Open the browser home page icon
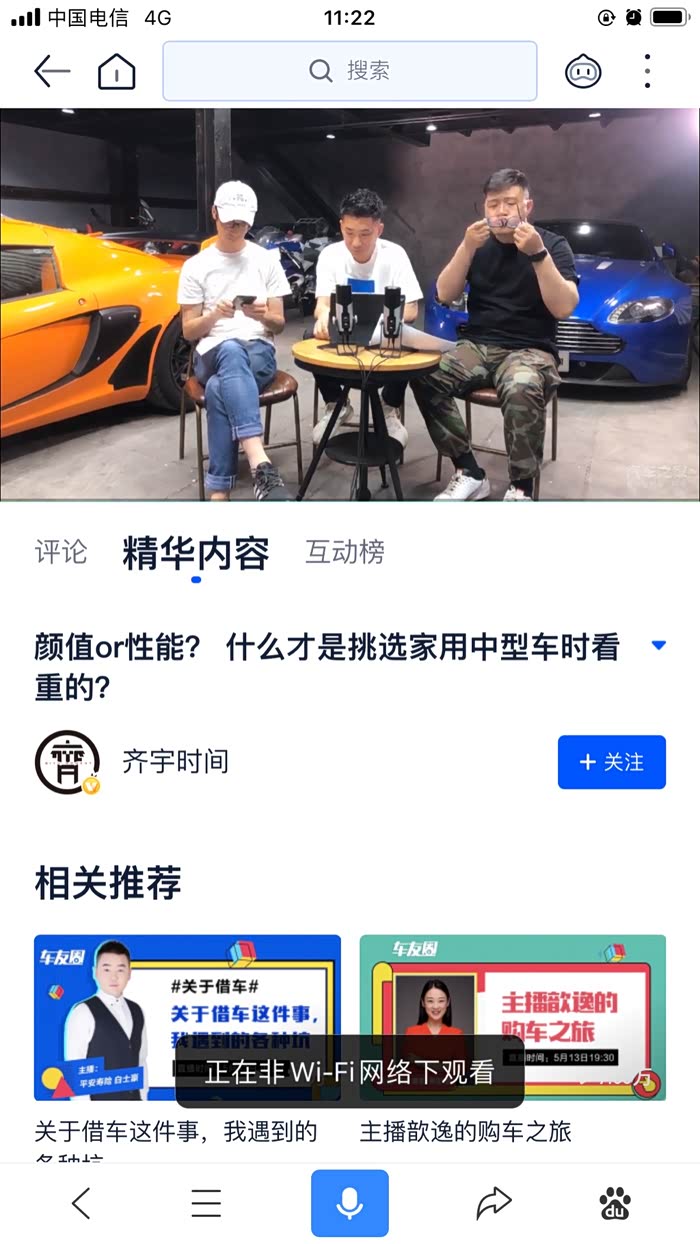This screenshot has height=1244, width=700. tap(117, 71)
